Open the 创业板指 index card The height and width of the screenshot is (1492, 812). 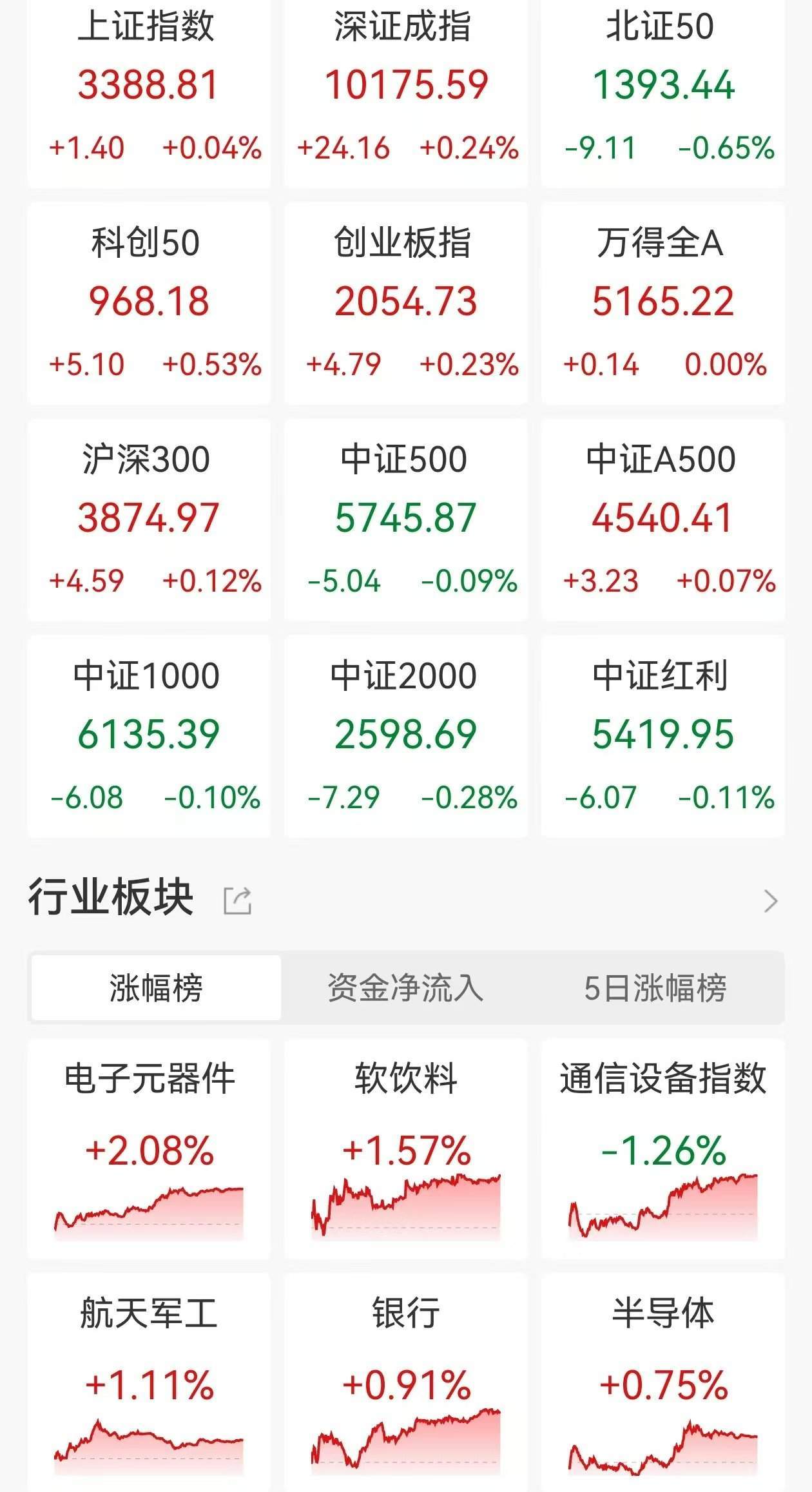[406, 303]
